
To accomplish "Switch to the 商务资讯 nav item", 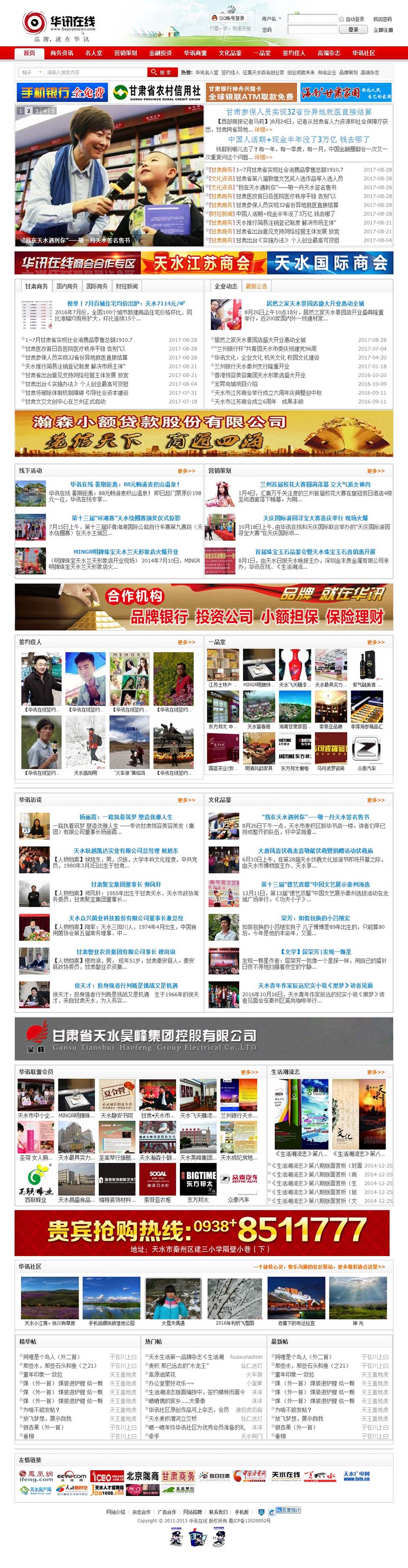I will coord(61,53).
